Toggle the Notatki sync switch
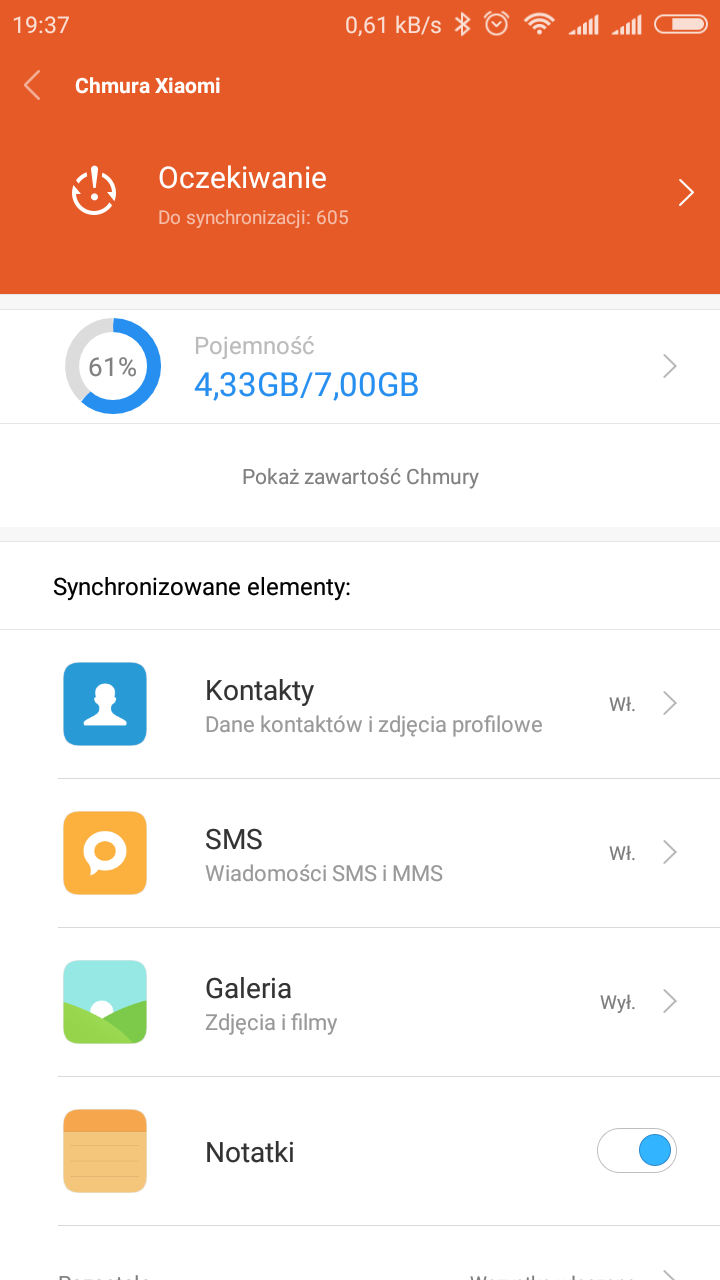The image size is (720, 1280). [637, 1151]
